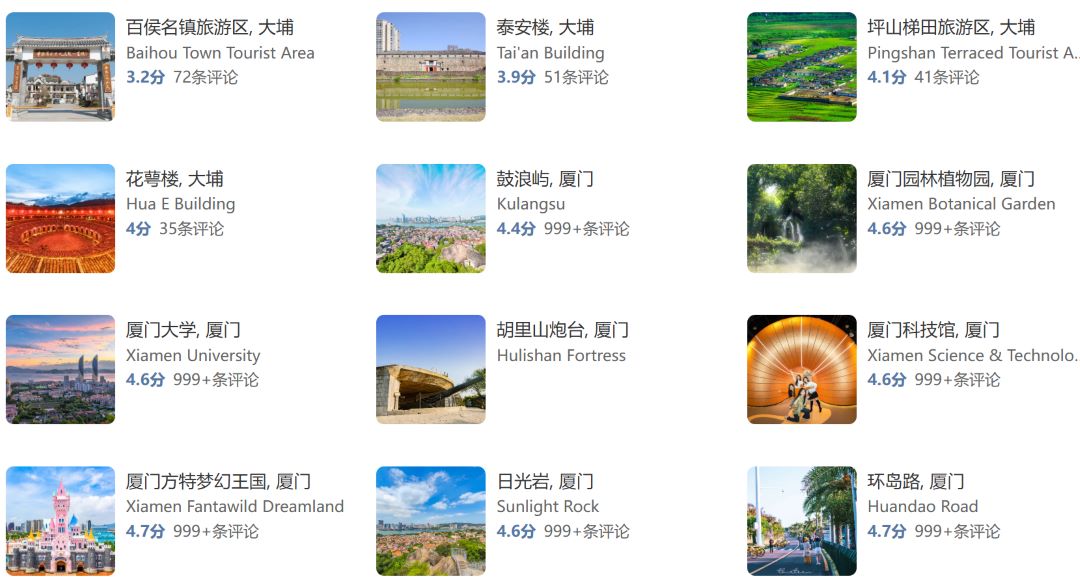View Pingshan Terraced Tourist Area
The image size is (1080, 583).
951,28
